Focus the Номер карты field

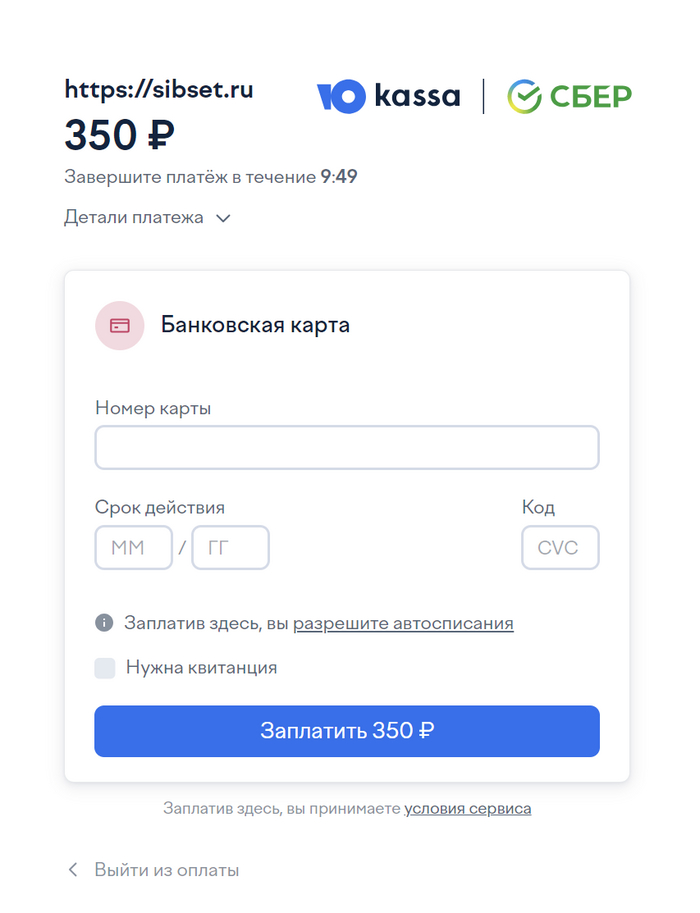347,447
